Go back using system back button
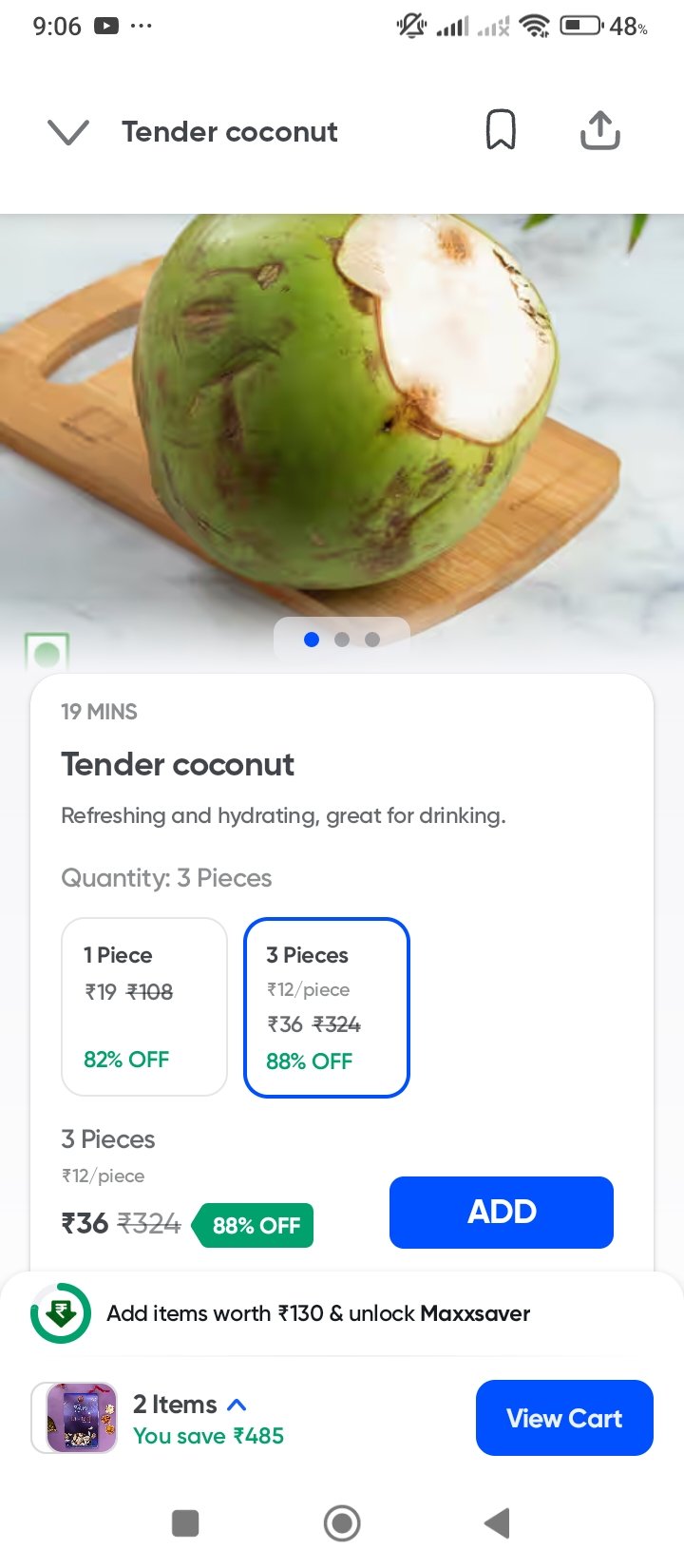 pos(497,1522)
